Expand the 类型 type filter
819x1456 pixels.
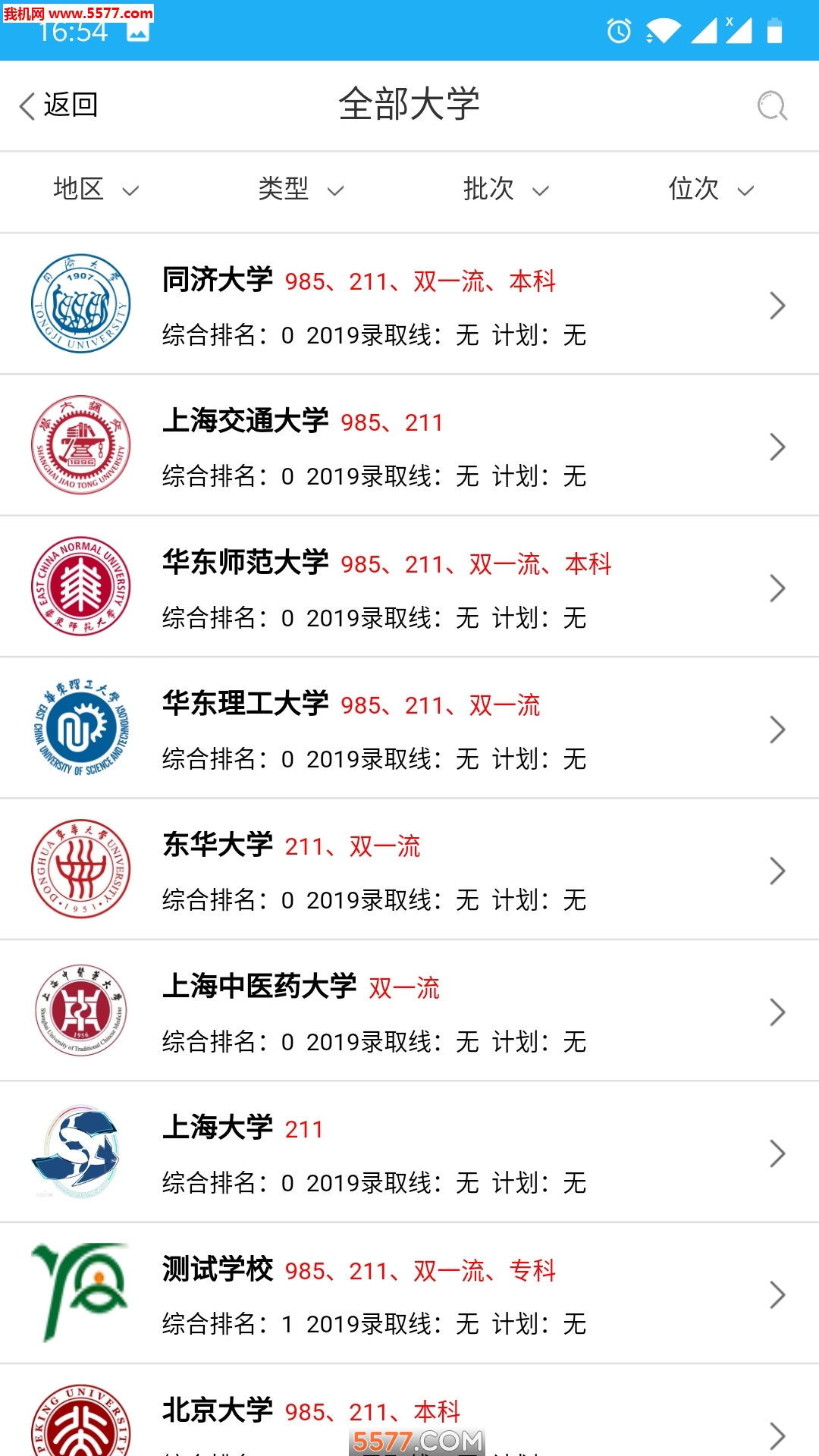point(300,190)
